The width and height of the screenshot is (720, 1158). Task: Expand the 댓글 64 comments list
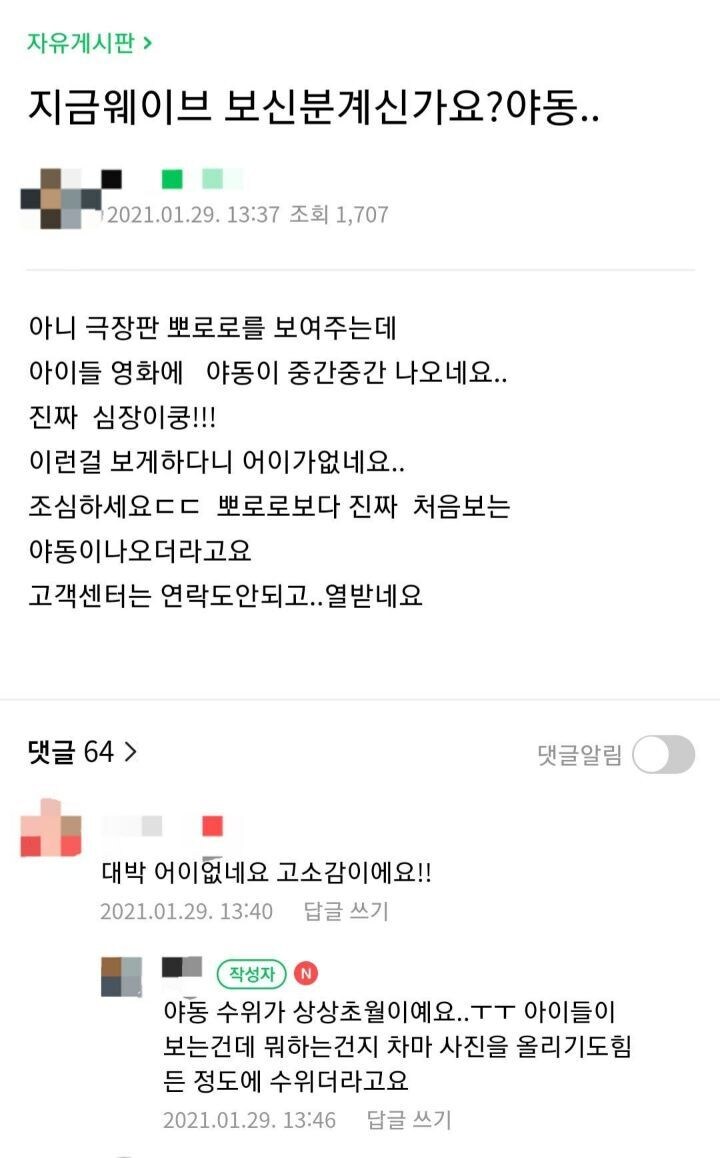82,752
